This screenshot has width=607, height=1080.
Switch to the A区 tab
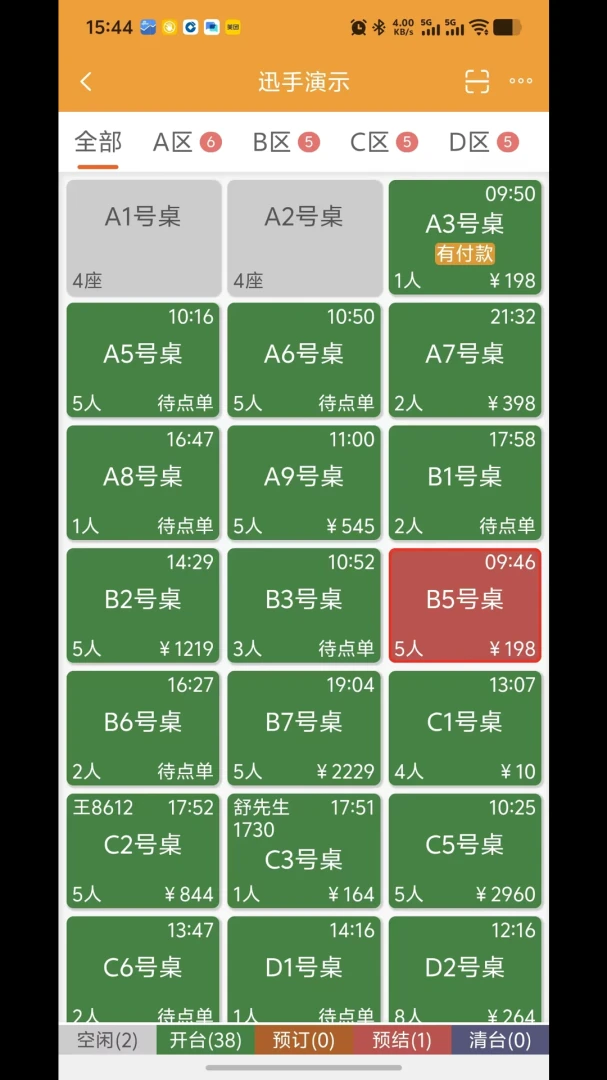click(187, 143)
